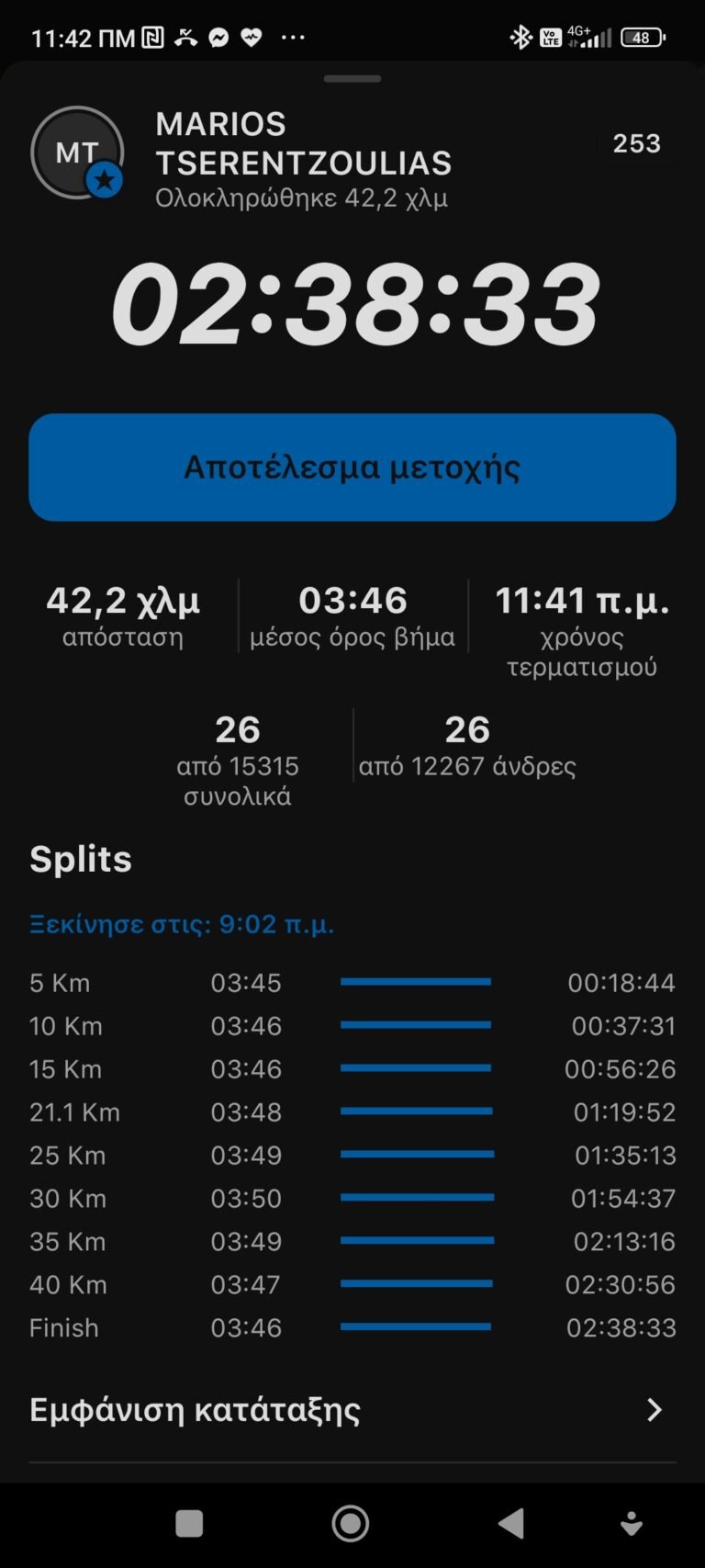Viewport: 705px width, 1568px height.
Task: Go to the home screen via navigation bar
Action: tap(351, 1523)
